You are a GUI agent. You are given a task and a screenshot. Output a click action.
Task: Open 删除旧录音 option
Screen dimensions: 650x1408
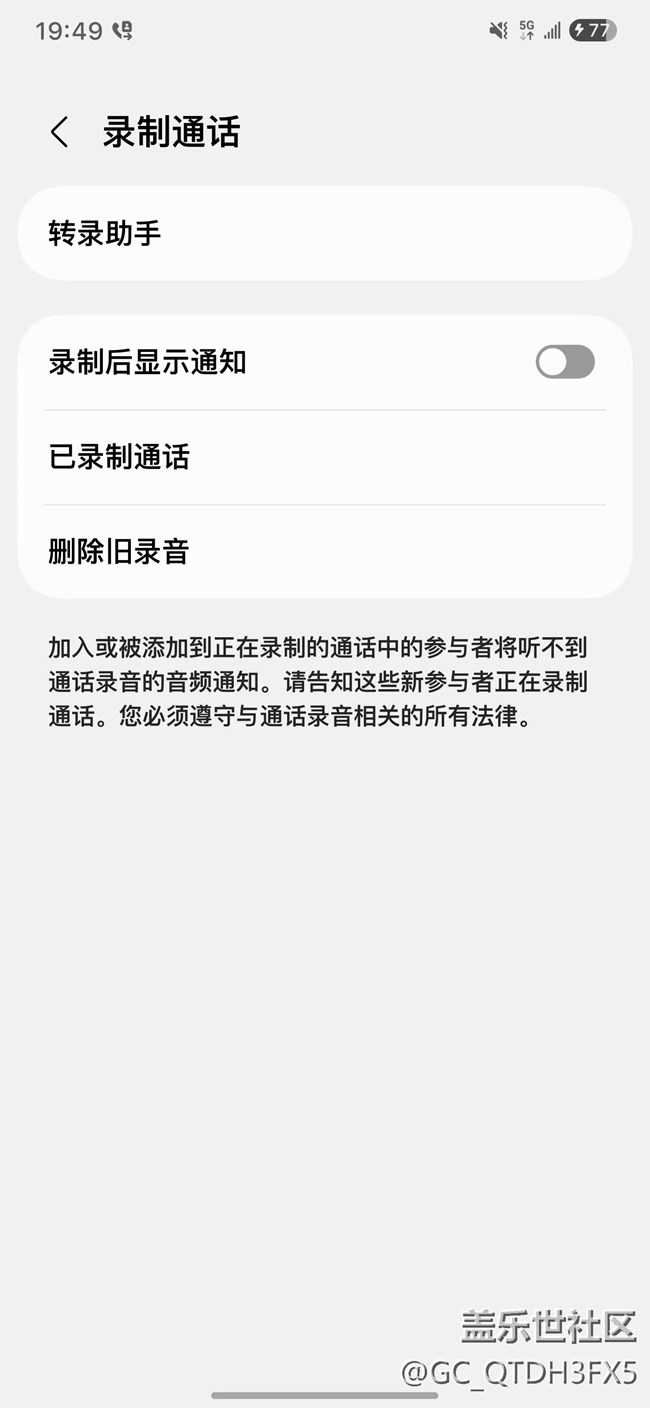[324, 552]
